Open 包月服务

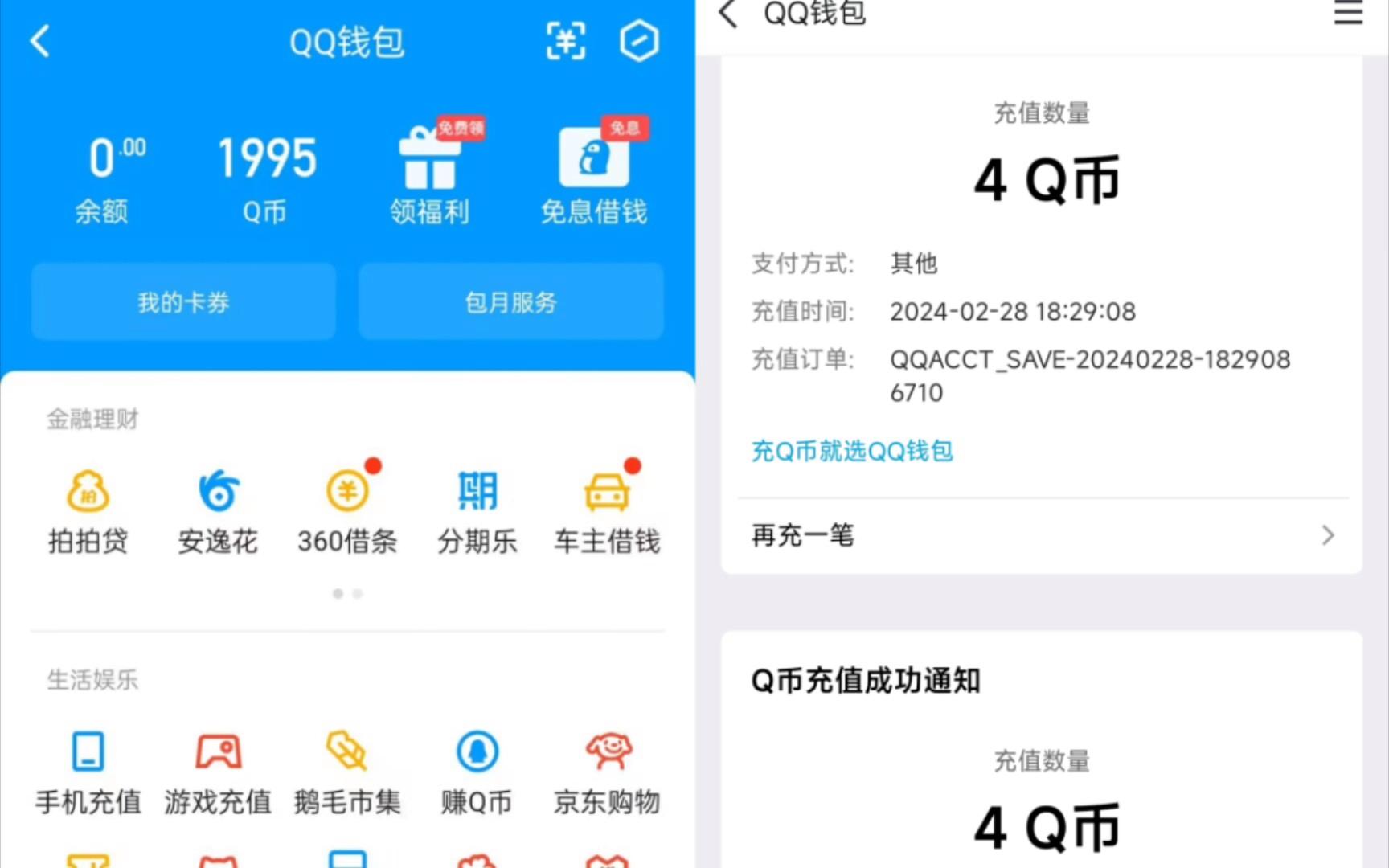pos(511,302)
